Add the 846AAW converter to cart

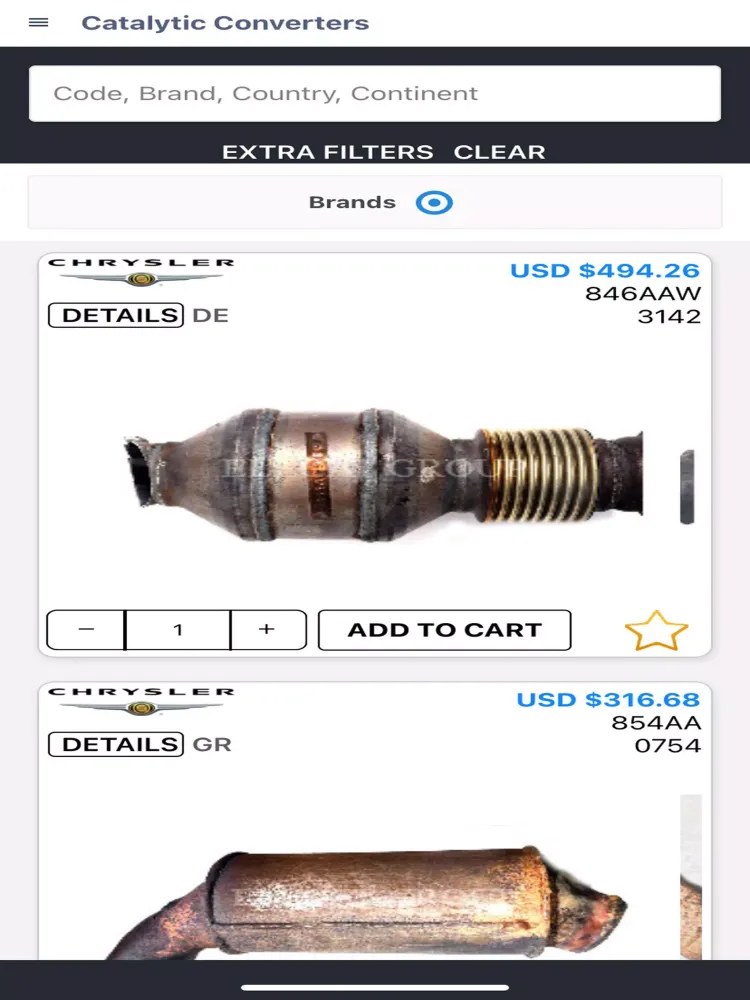[x=444, y=630]
